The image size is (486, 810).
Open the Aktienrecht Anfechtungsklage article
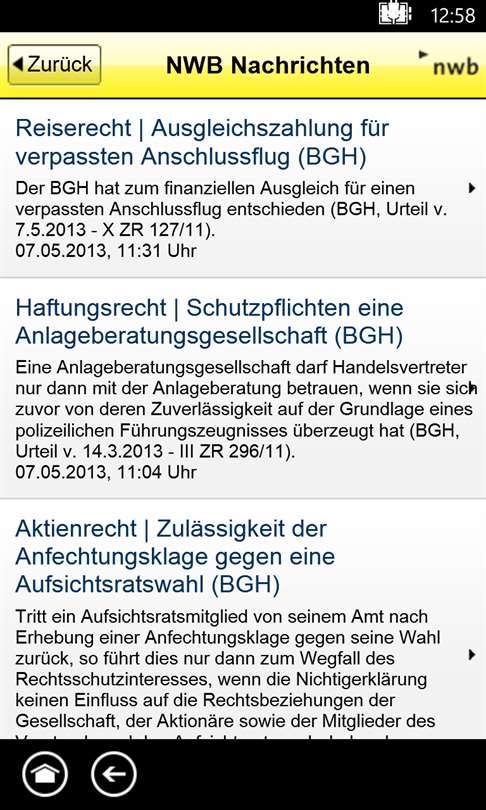coord(243,619)
